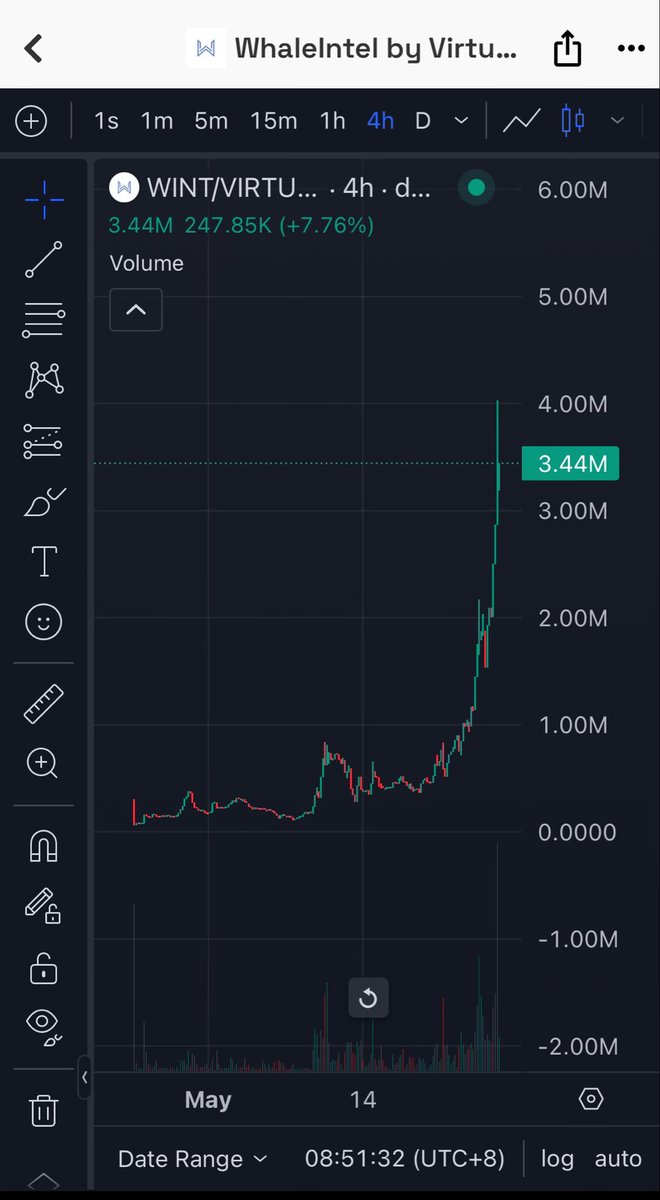The height and width of the screenshot is (1200, 660).
Task: Switch to the 1h timeframe
Action: [x=333, y=121]
